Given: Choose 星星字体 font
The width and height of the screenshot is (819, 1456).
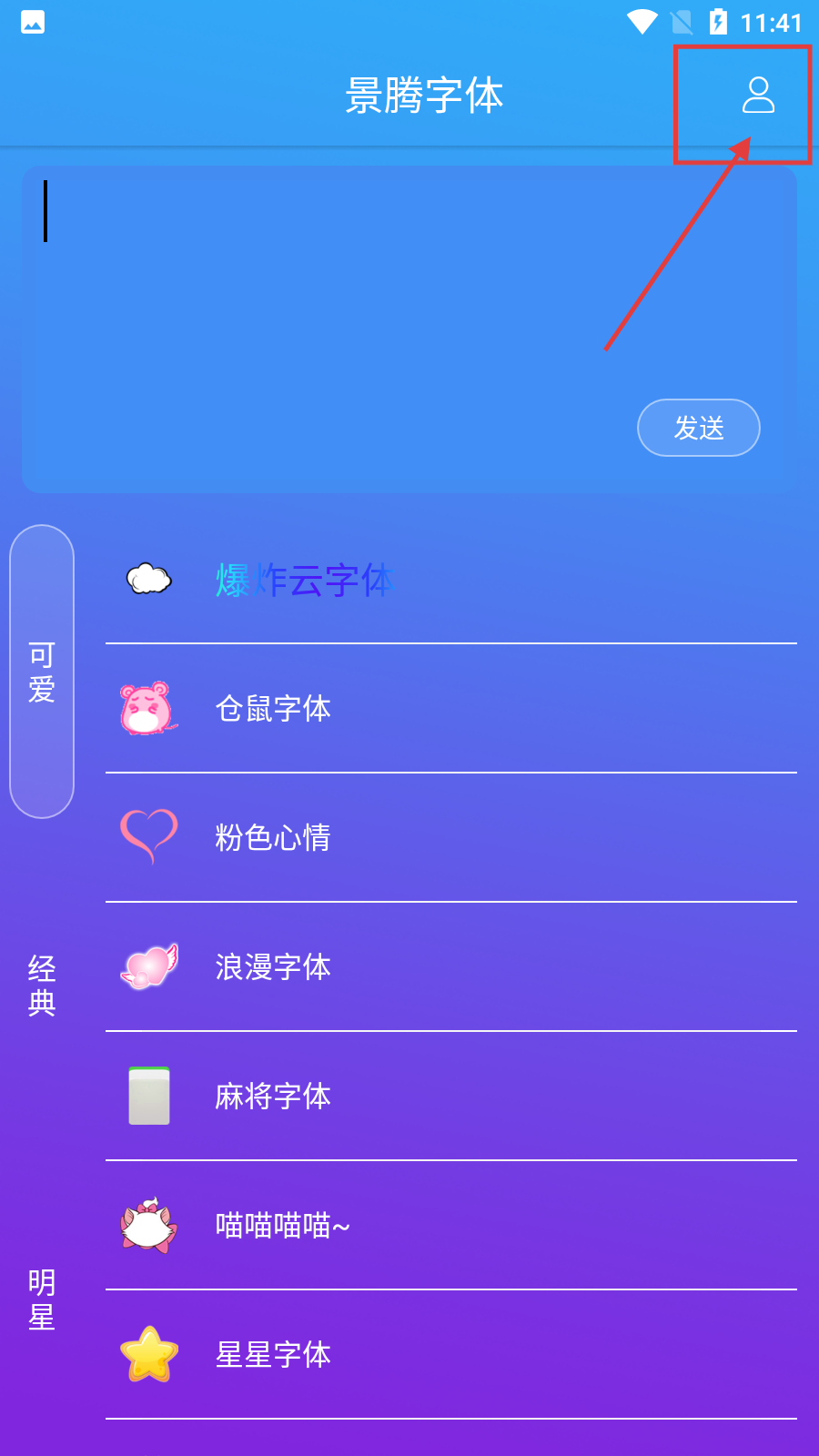Looking at the screenshot, I should point(273,1354).
